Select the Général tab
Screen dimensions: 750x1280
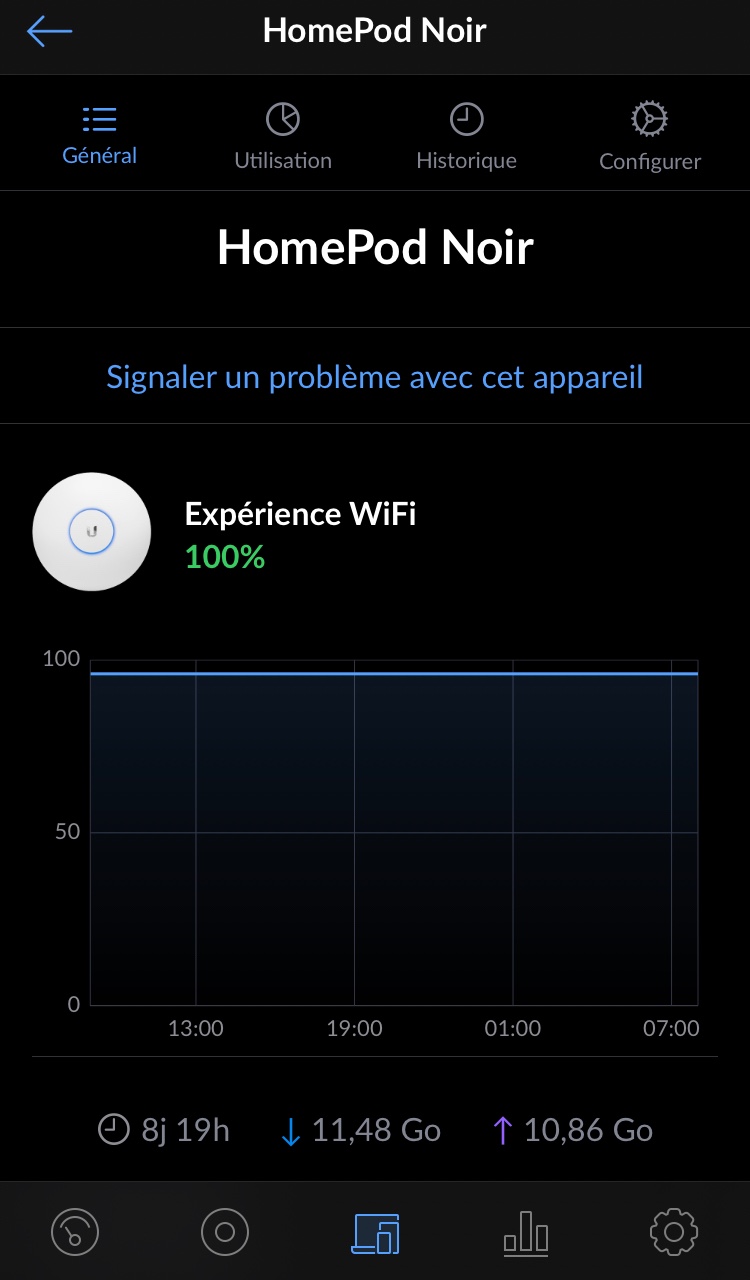pos(99,135)
